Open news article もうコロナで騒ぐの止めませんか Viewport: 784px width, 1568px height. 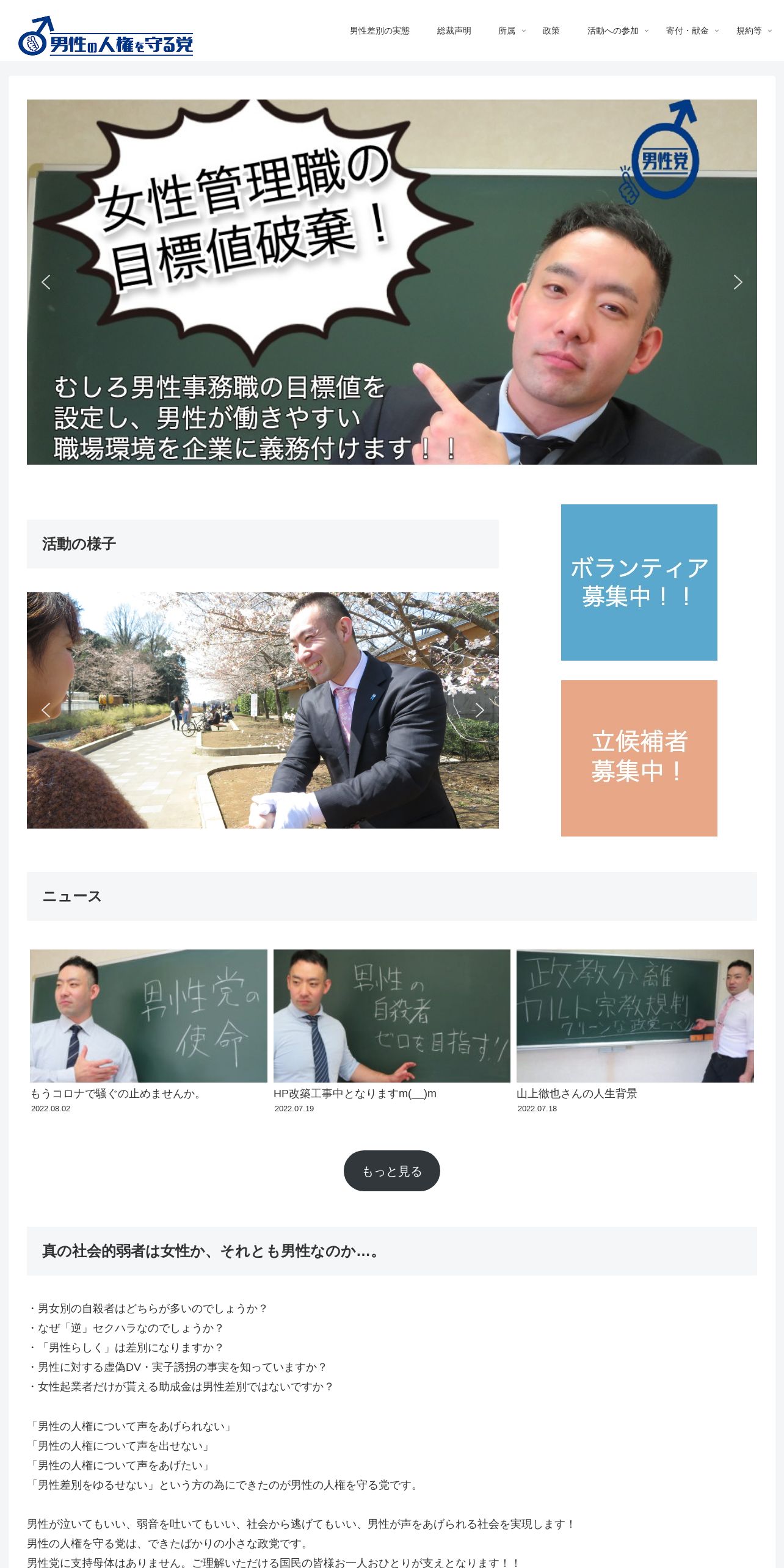pos(116,1094)
